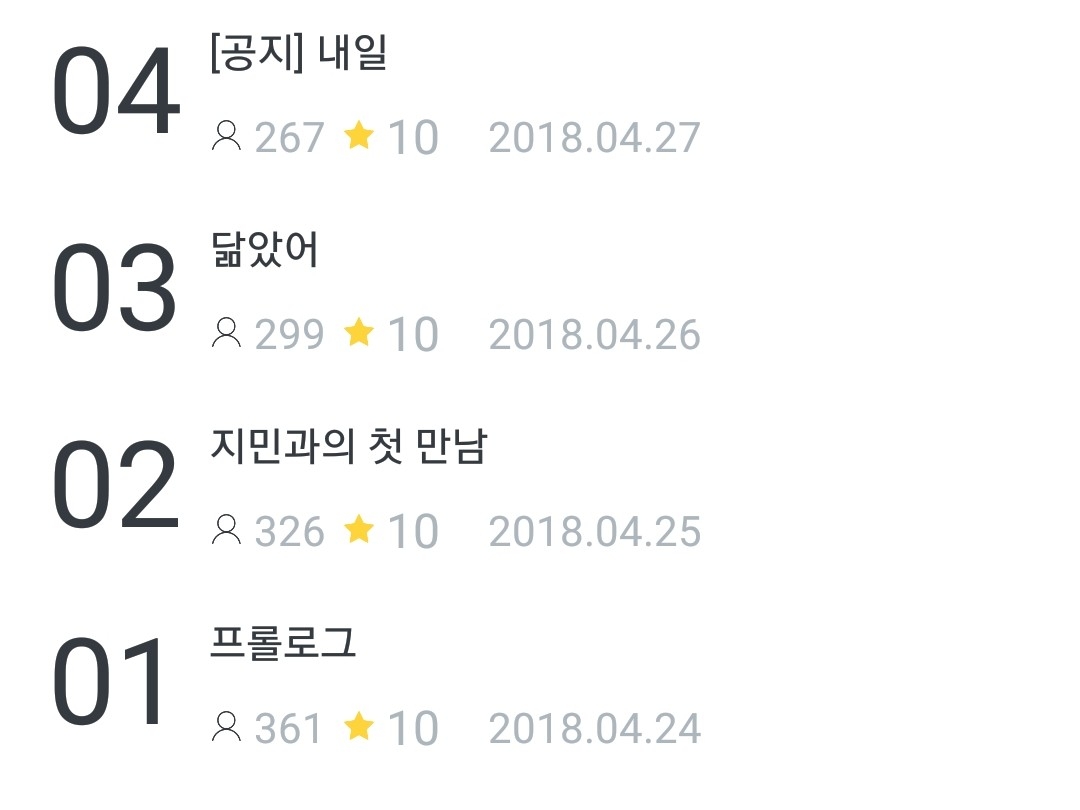Image resolution: width=1080 pixels, height=810 pixels.
Task: Open episode 03 titled 닮았어
Action: (265, 250)
